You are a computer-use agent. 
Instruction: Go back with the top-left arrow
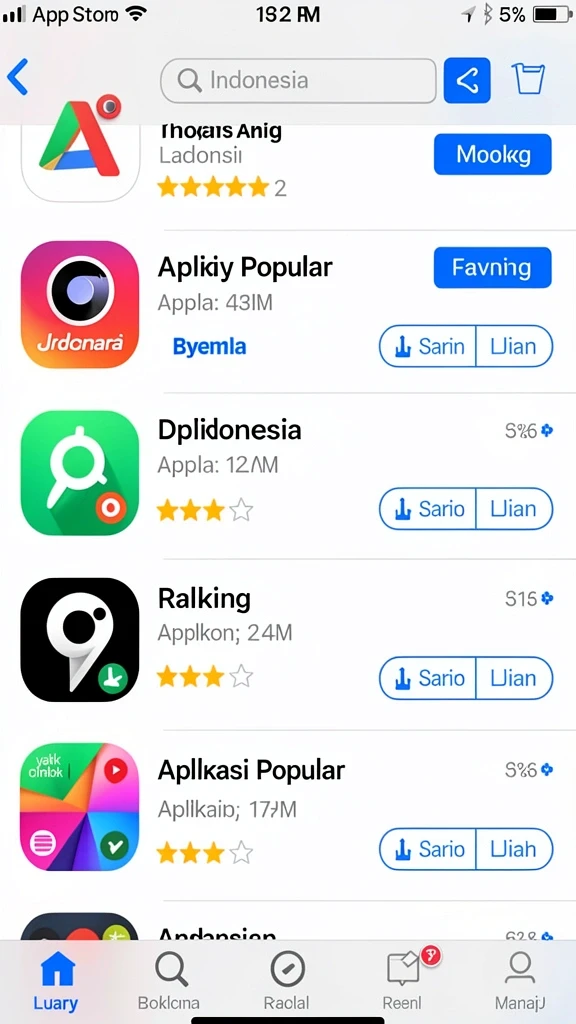point(18,77)
